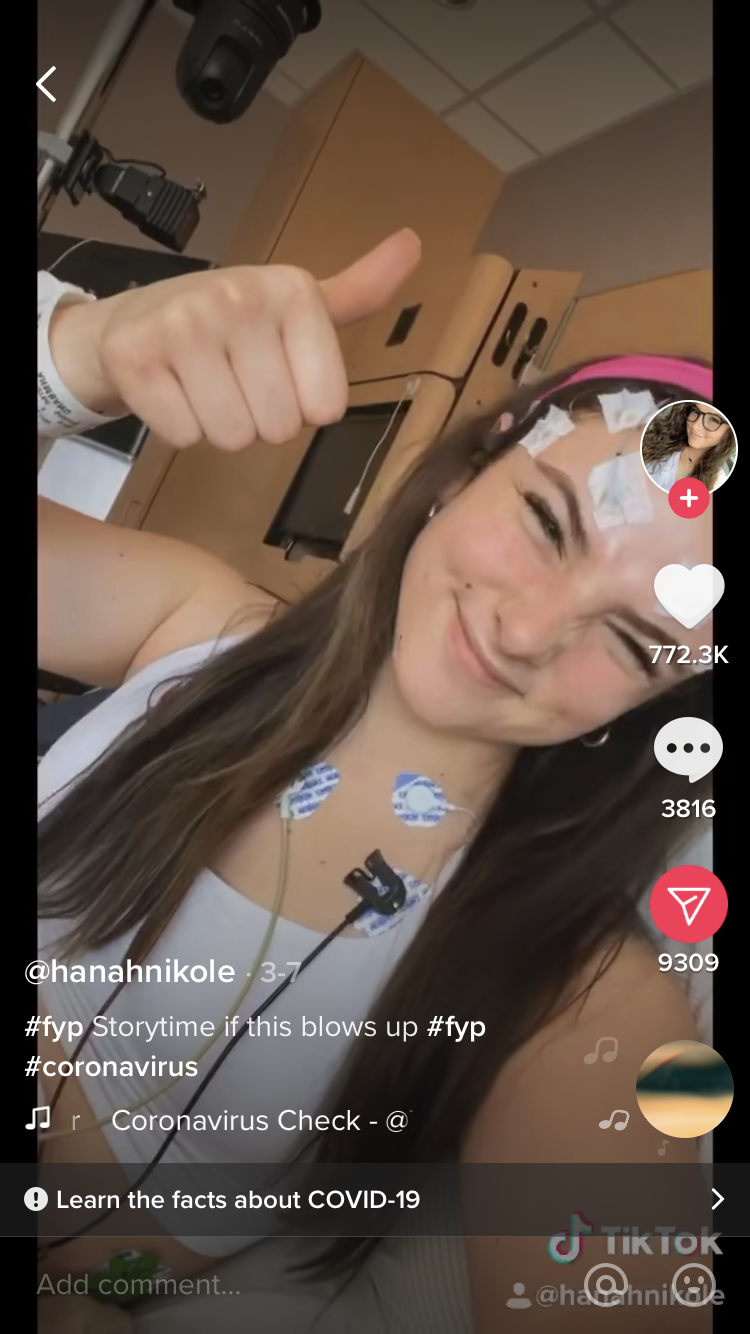Image resolution: width=750 pixels, height=1334 pixels.
Task: Open the emoji picker icon
Action: coord(693,1284)
